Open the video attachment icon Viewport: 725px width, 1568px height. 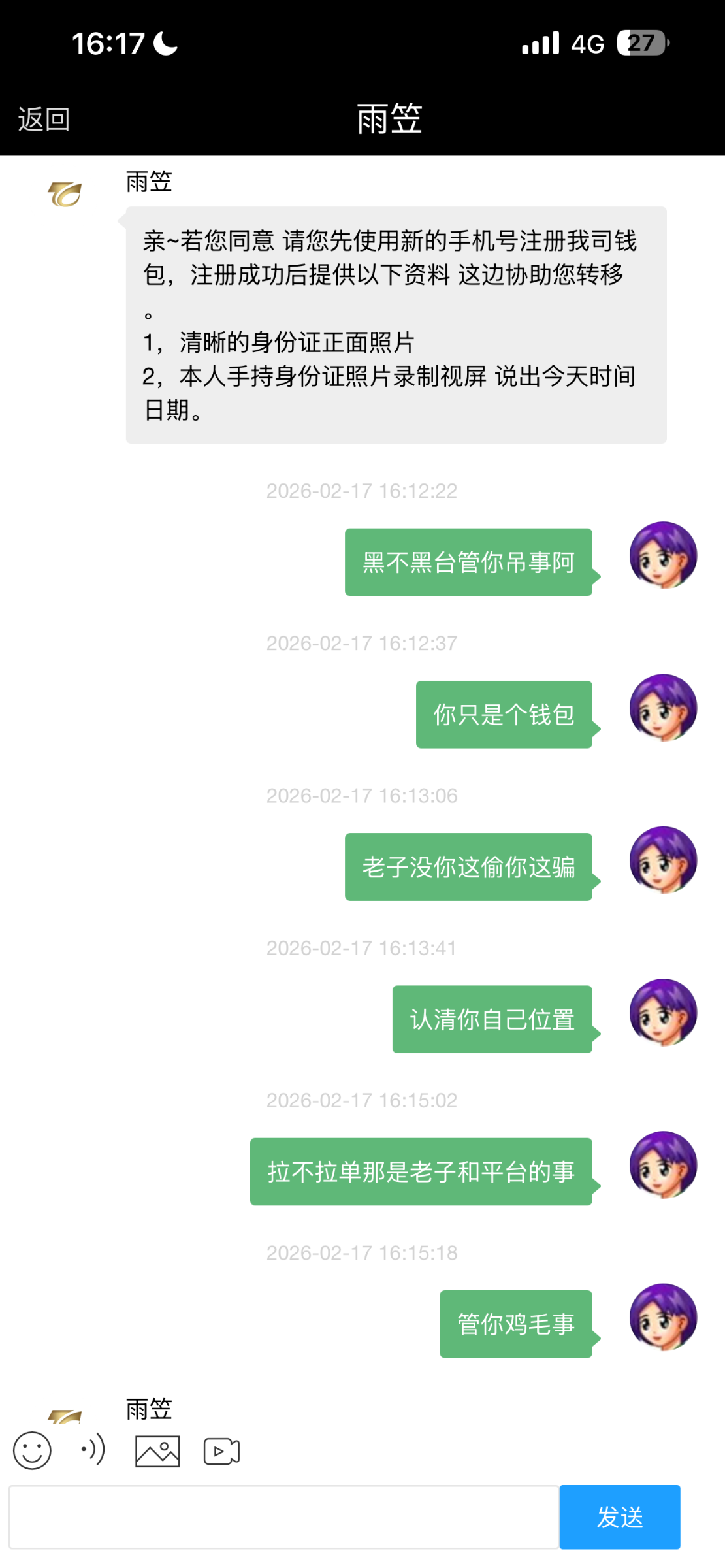222,1450
